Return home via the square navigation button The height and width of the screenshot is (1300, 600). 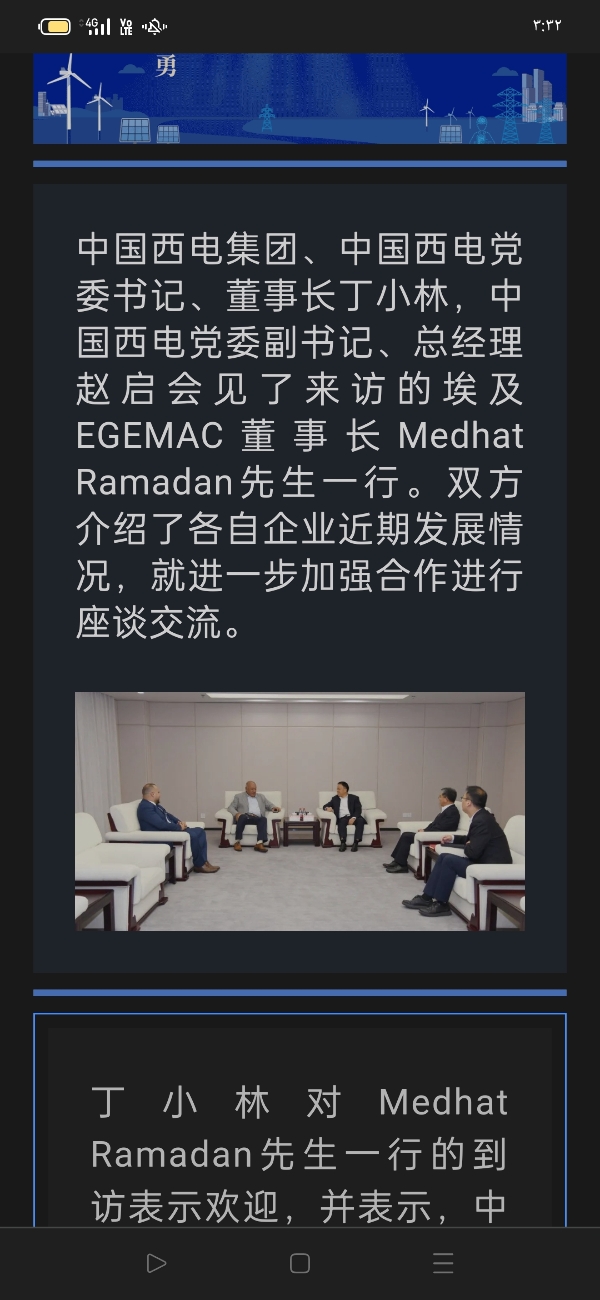tap(300, 1263)
